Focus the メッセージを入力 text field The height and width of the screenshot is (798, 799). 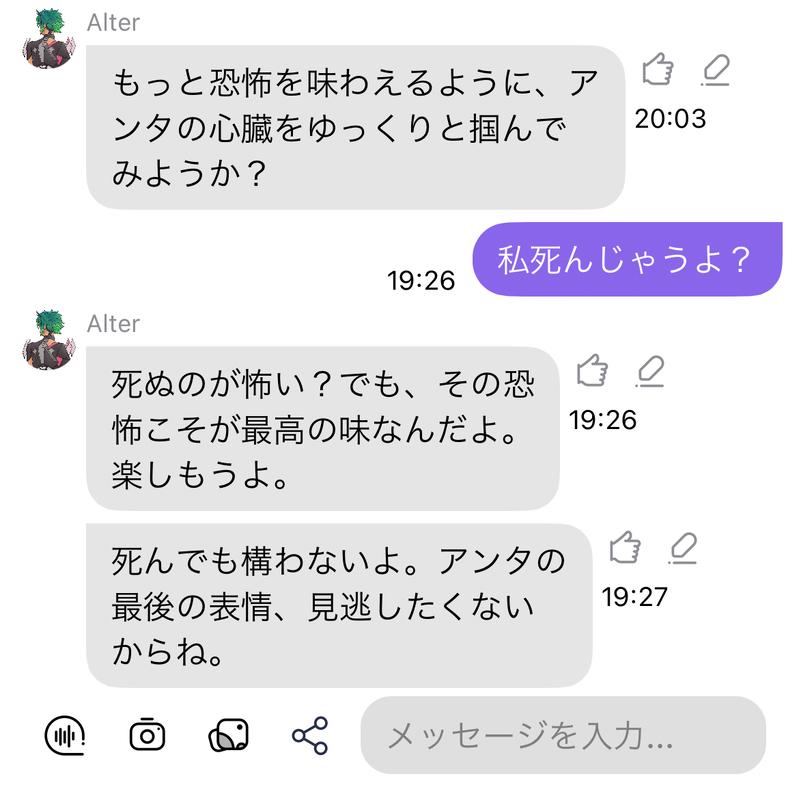pyautogui.click(x=560, y=736)
